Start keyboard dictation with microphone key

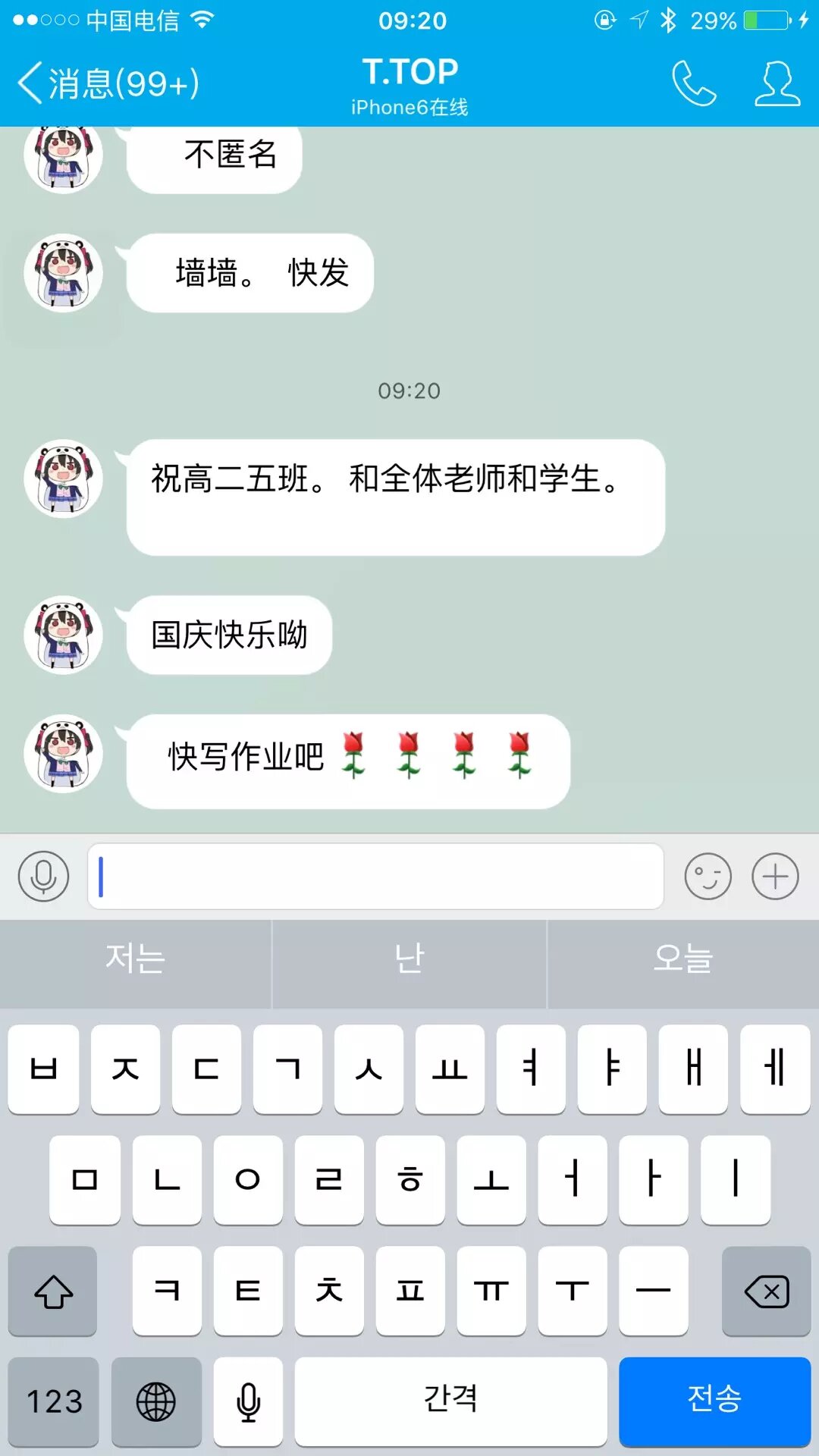(248, 1401)
